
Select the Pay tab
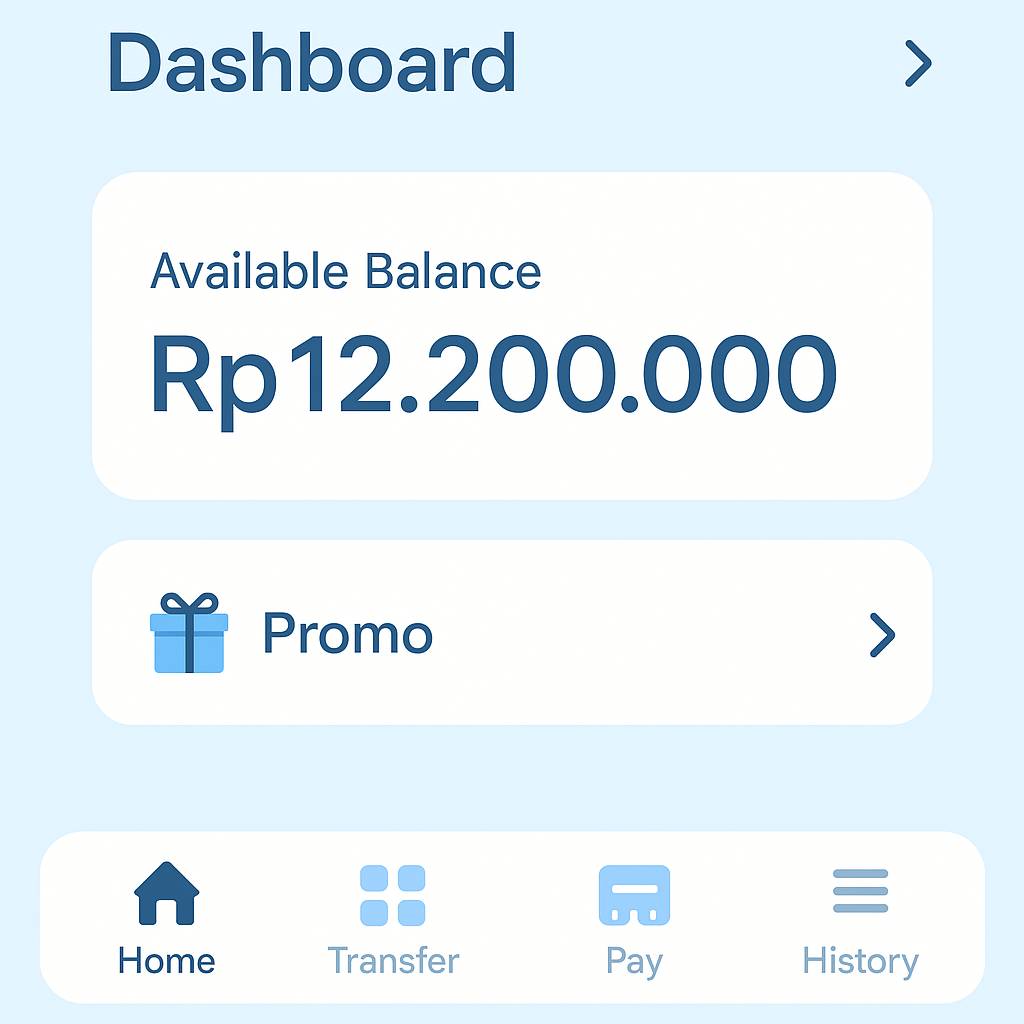634,918
